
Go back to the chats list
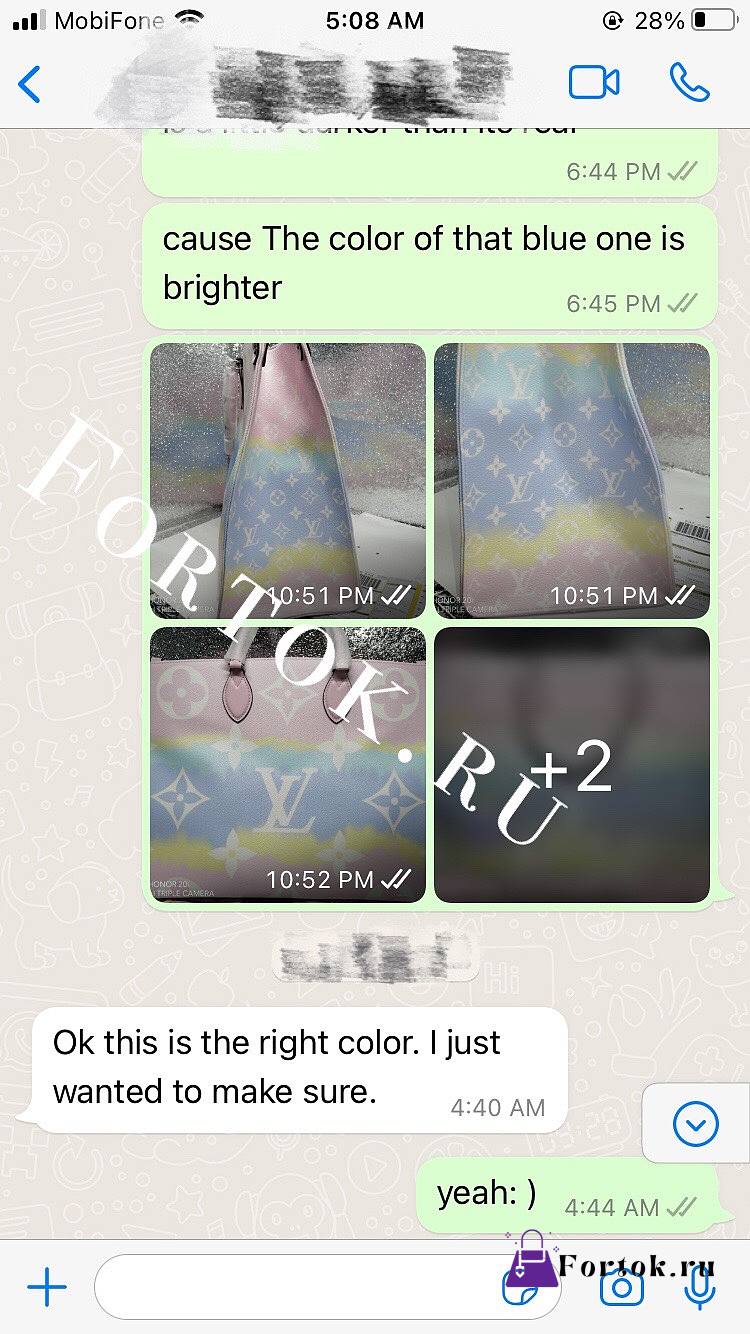click(30, 84)
